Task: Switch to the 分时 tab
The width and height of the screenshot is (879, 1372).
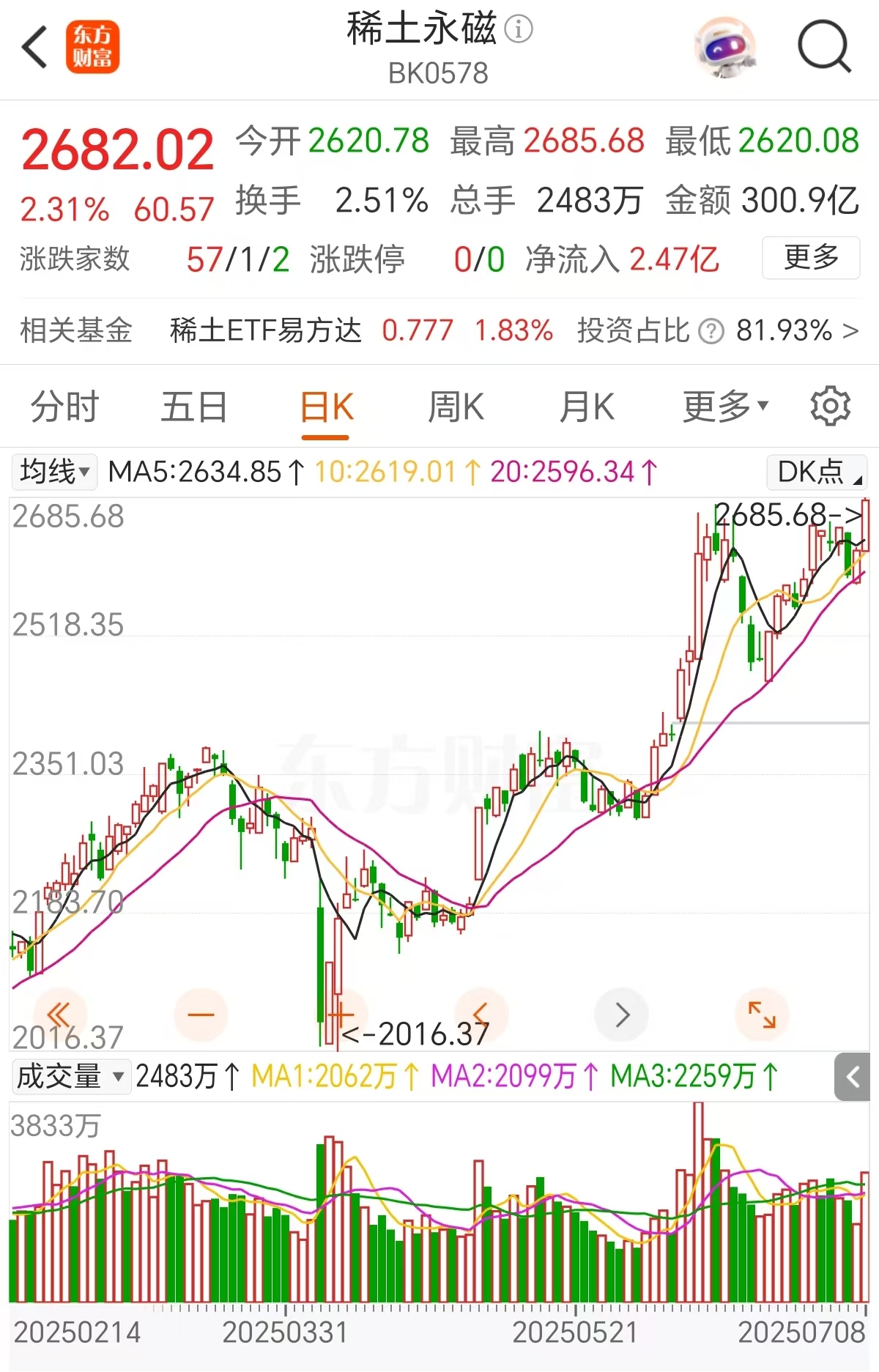Action: click(x=64, y=407)
